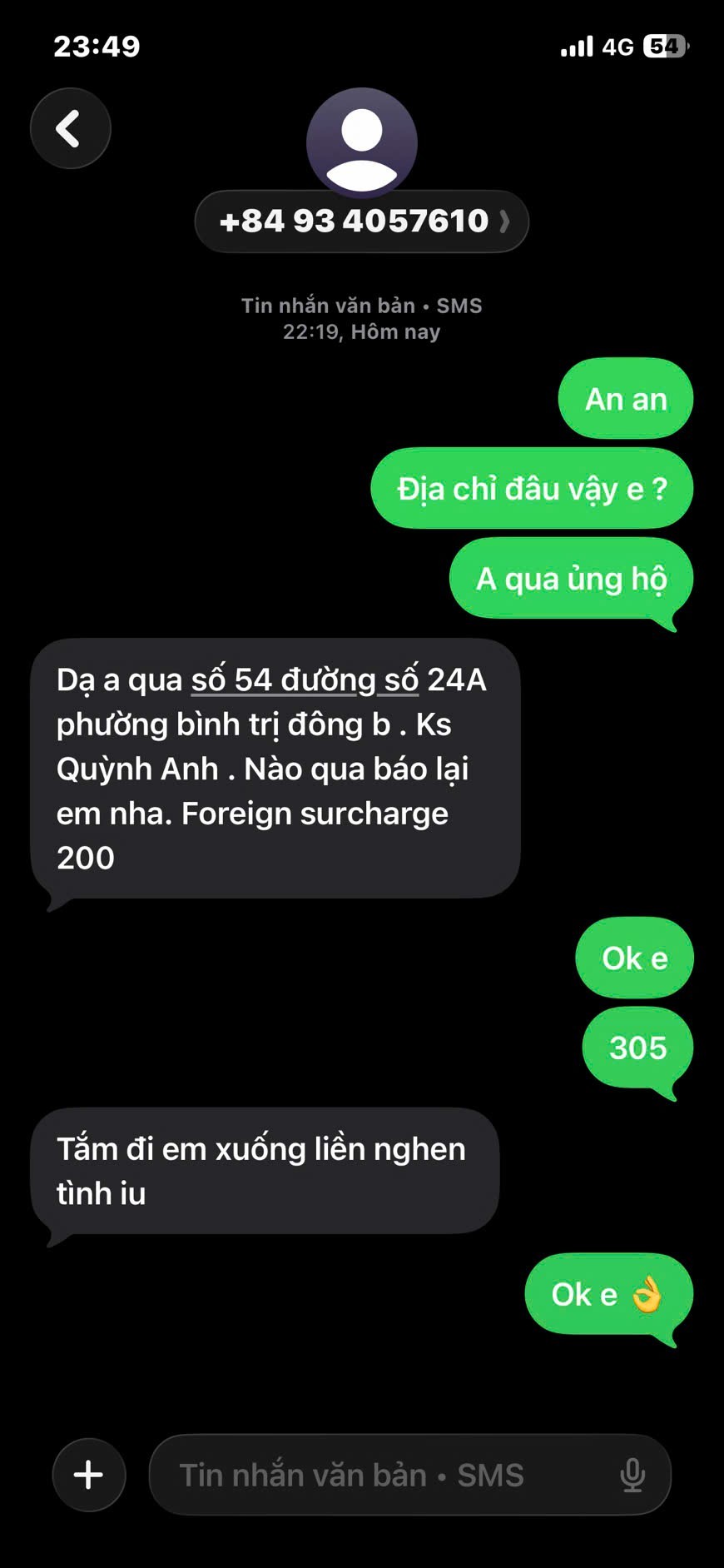Go back to the messages list
724x1568 pixels.
70,129
